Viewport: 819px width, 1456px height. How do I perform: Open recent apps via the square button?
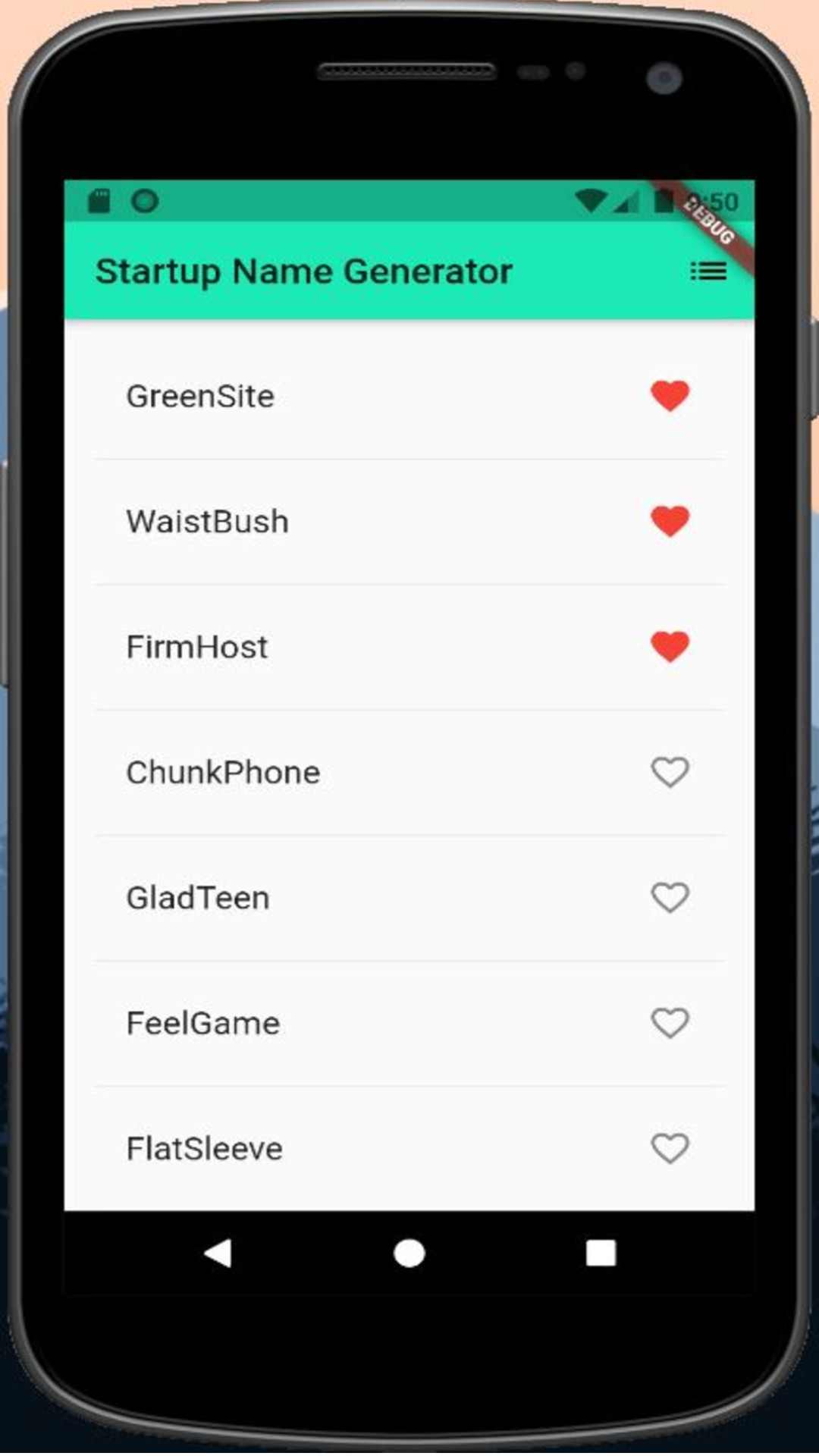click(601, 1253)
